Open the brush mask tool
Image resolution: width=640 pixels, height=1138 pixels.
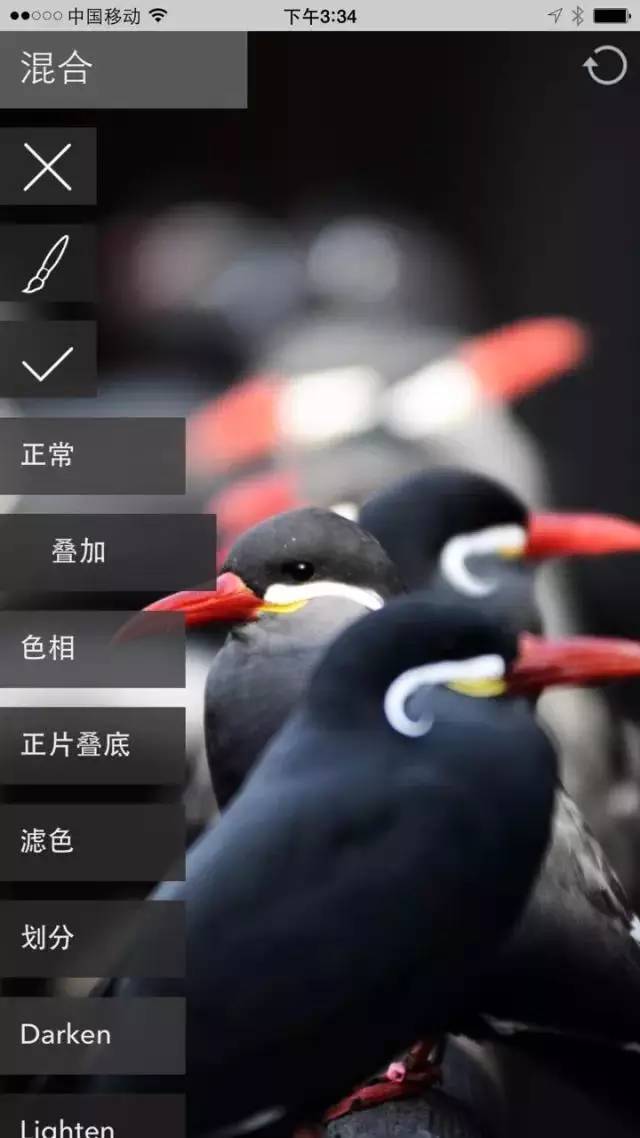point(48,263)
